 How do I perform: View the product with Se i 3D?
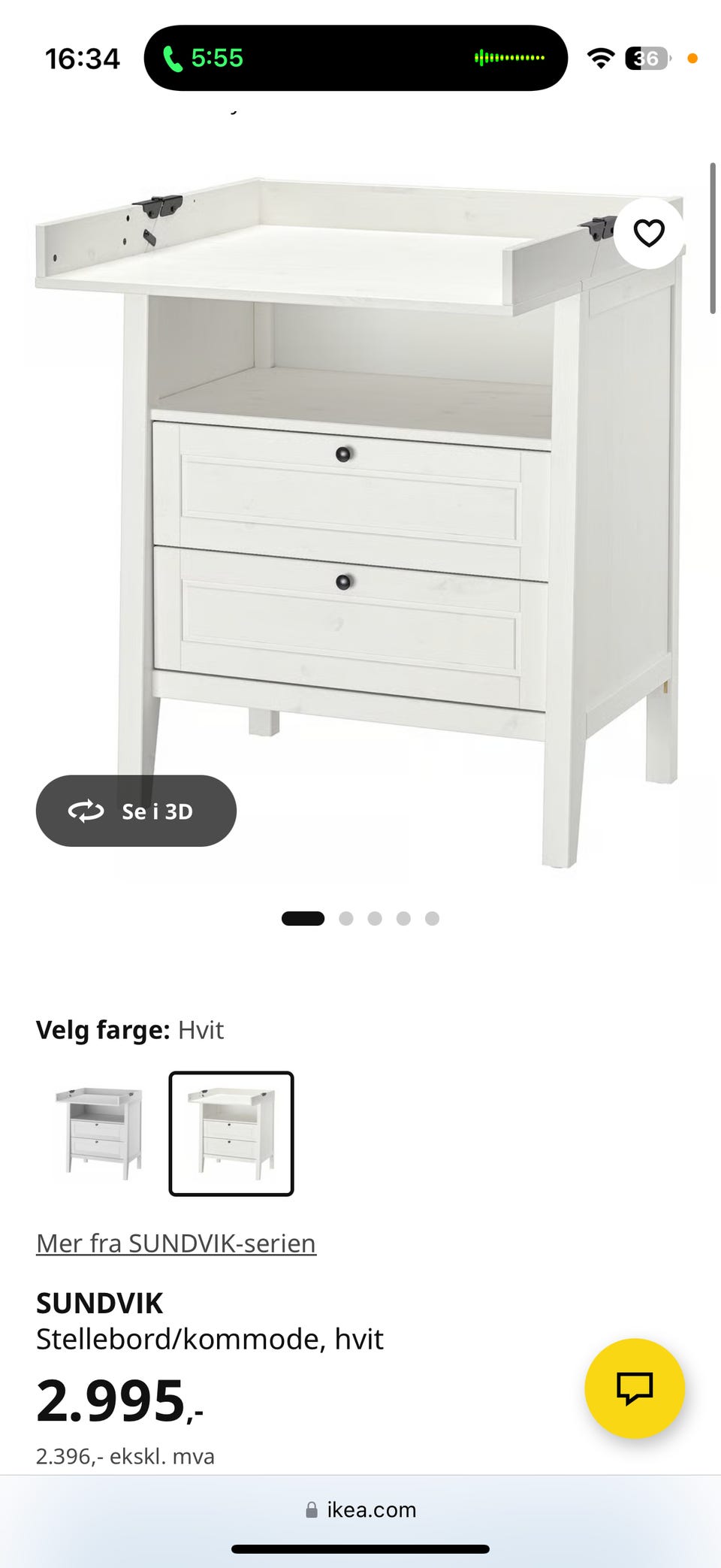pyautogui.click(x=136, y=811)
